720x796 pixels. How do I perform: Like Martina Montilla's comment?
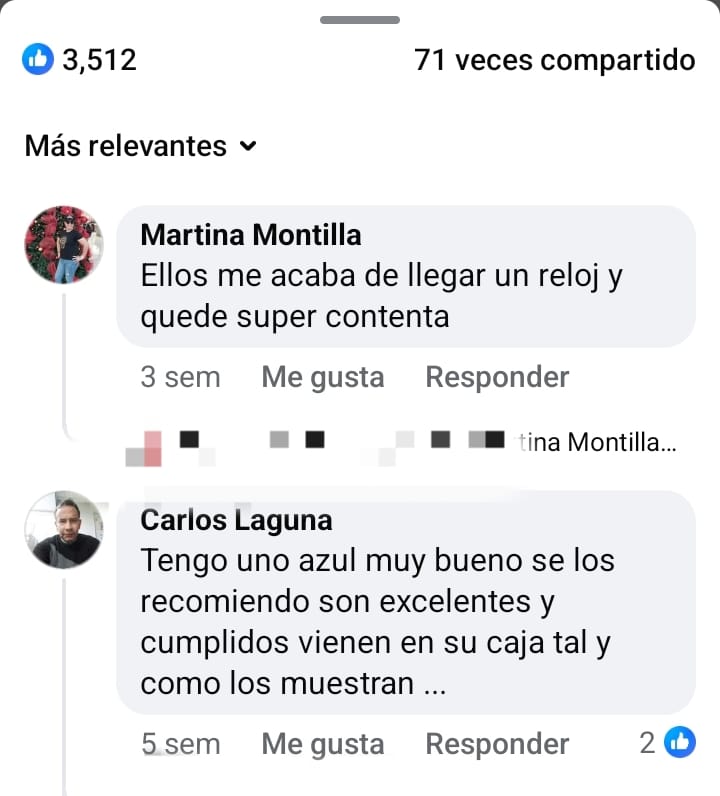click(322, 377)
